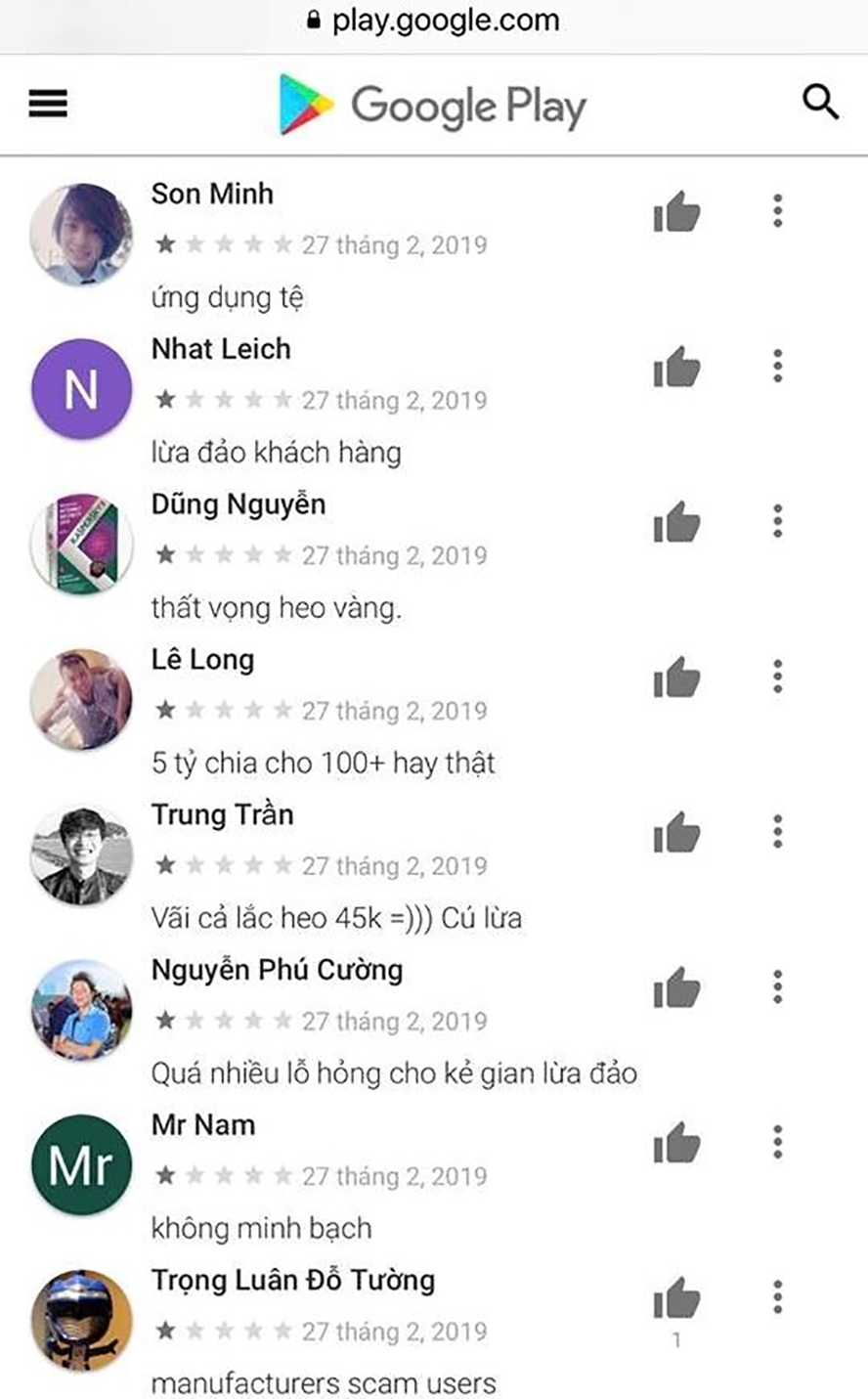Screen dimensions: 868x1399
Task: Like Trọng Luân Đỗ Tường's review
Action: coord(676,1299)
